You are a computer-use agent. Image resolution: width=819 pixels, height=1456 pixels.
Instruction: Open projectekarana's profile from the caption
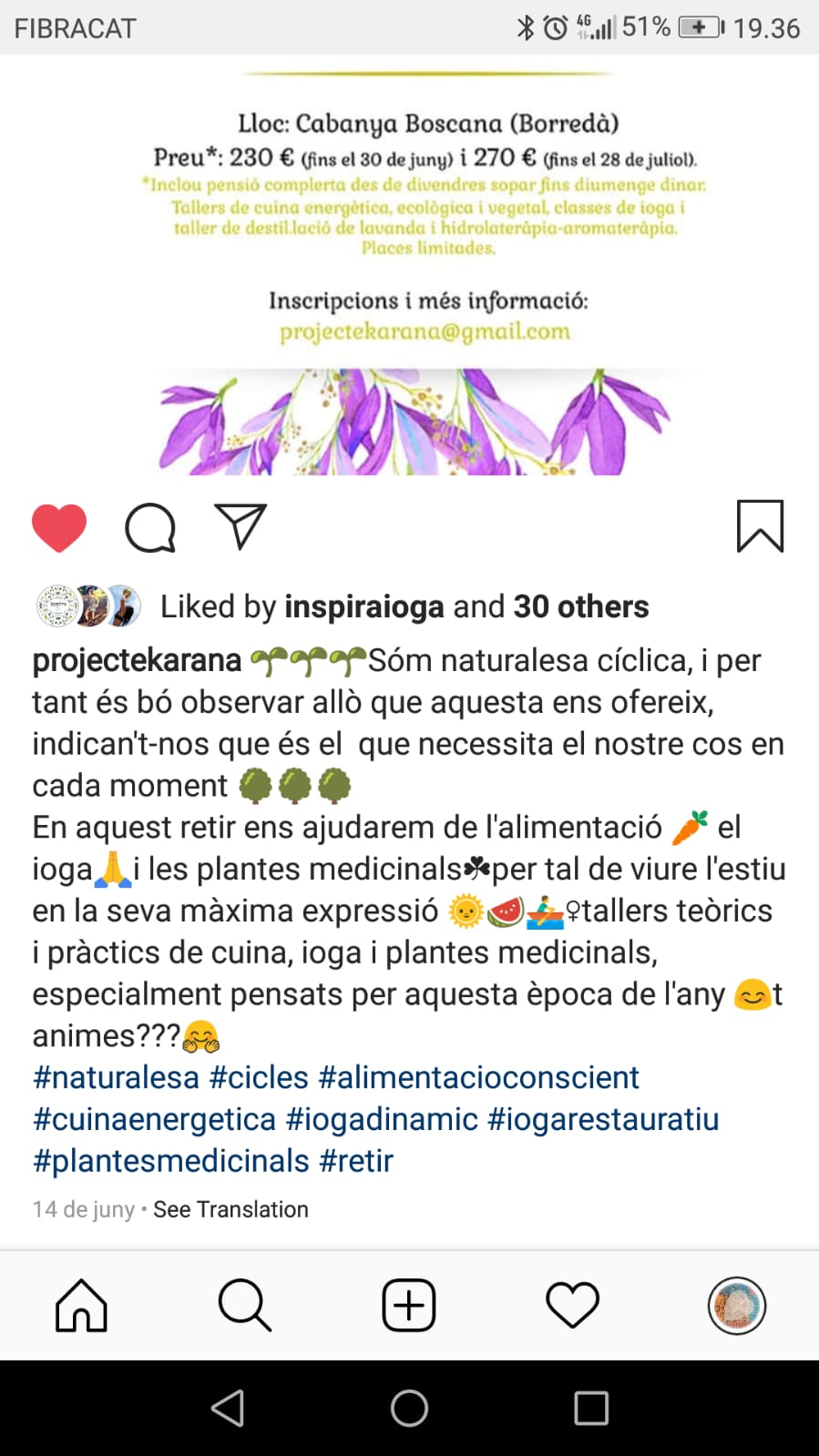click(137, 660)
